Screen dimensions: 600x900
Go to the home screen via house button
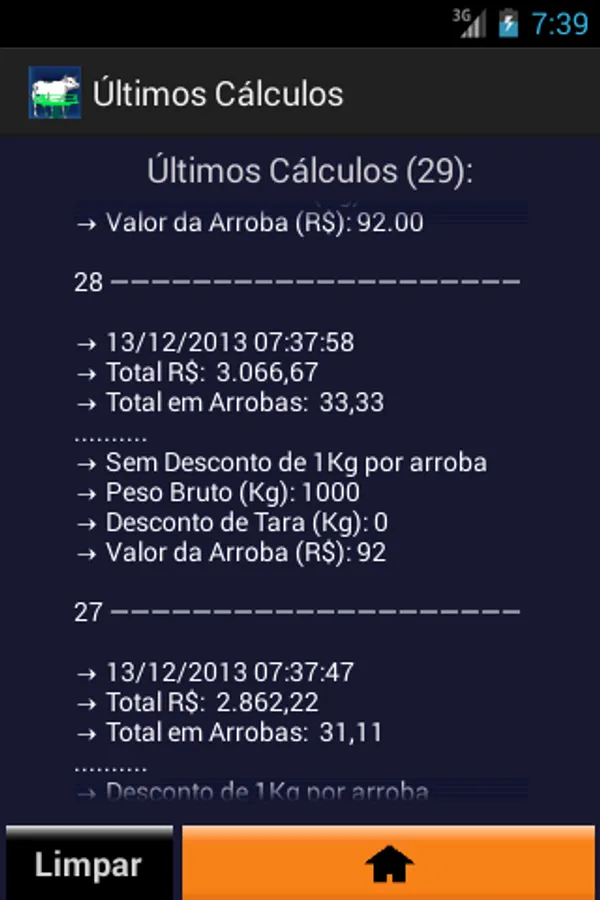click(x=389, y=864)
